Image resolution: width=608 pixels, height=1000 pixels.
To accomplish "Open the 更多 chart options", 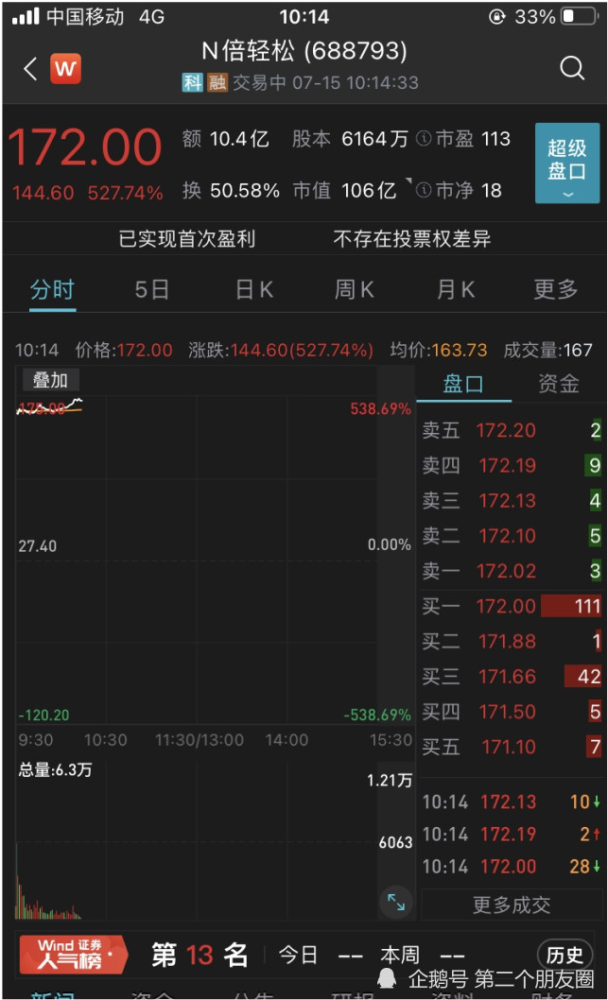I will (x=556, y=290).
